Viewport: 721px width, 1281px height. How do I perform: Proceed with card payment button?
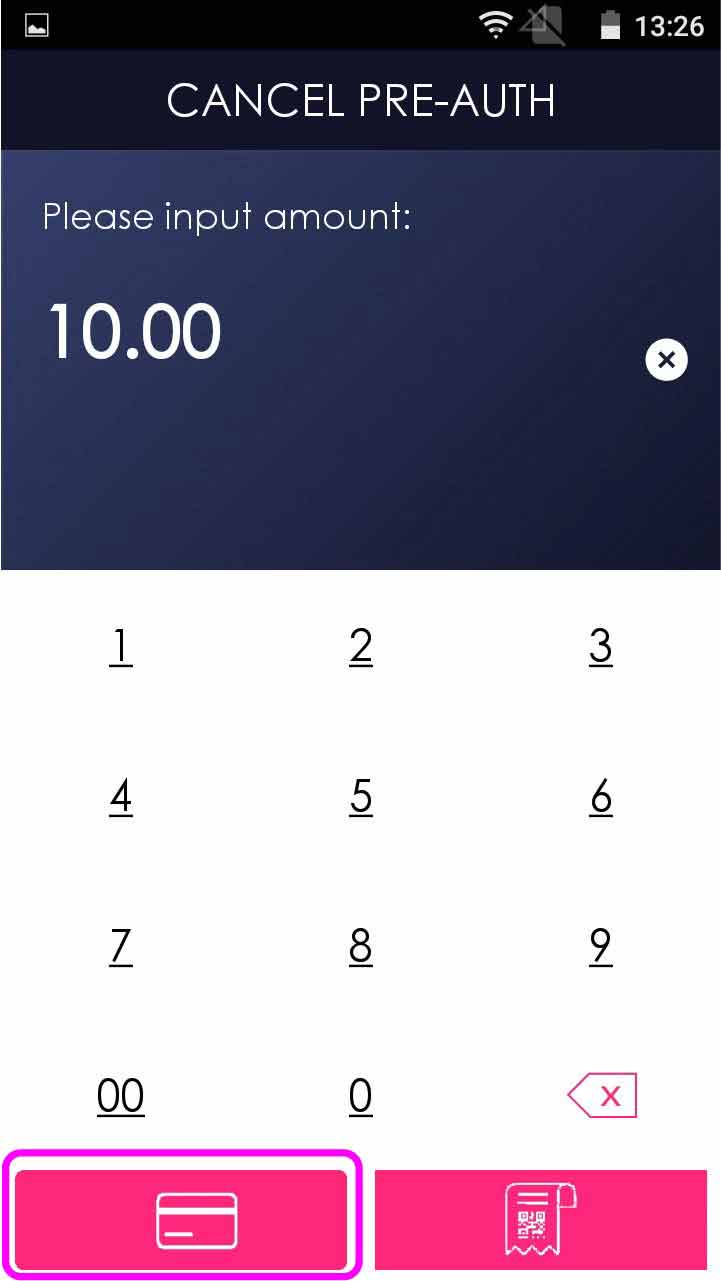coord(182,1219)
